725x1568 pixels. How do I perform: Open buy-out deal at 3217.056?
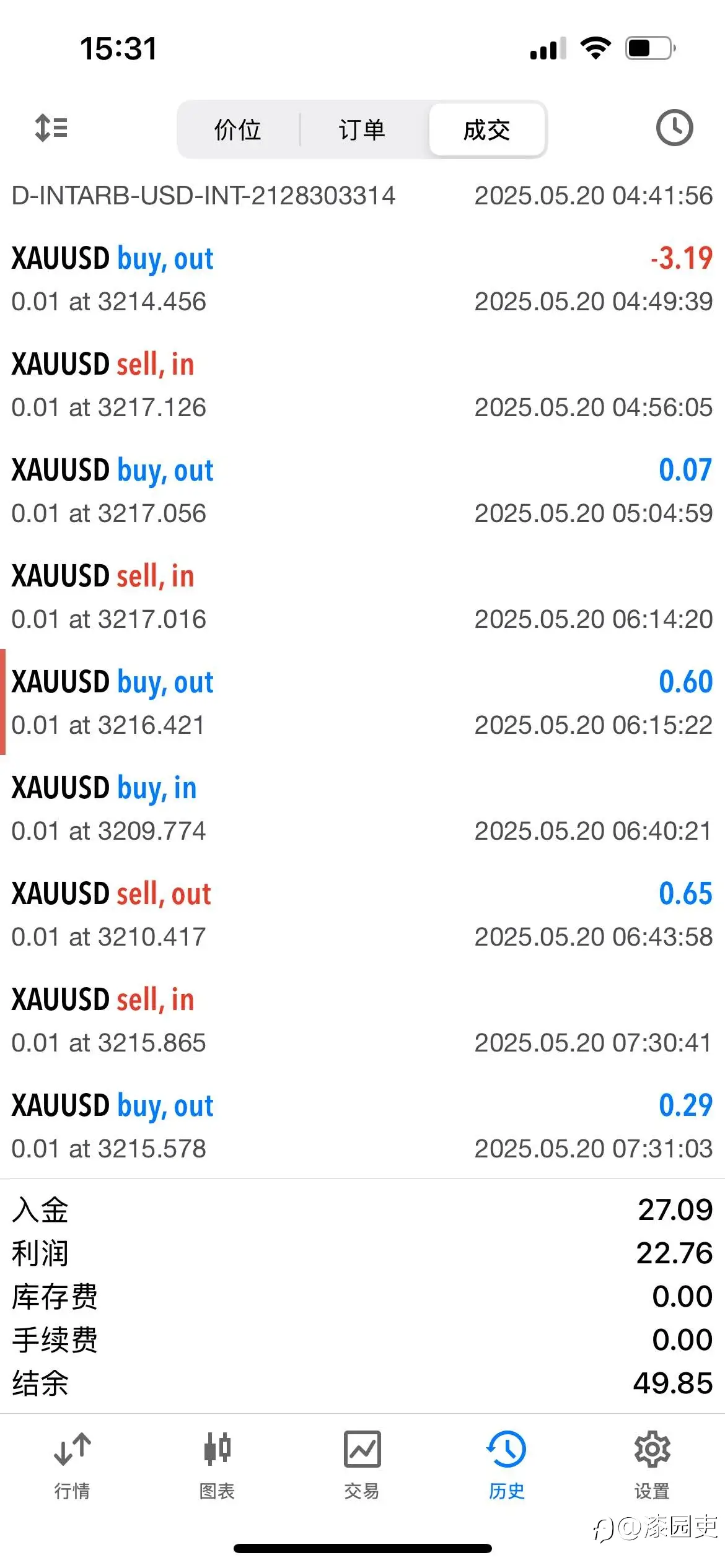(x=362, y=490)
